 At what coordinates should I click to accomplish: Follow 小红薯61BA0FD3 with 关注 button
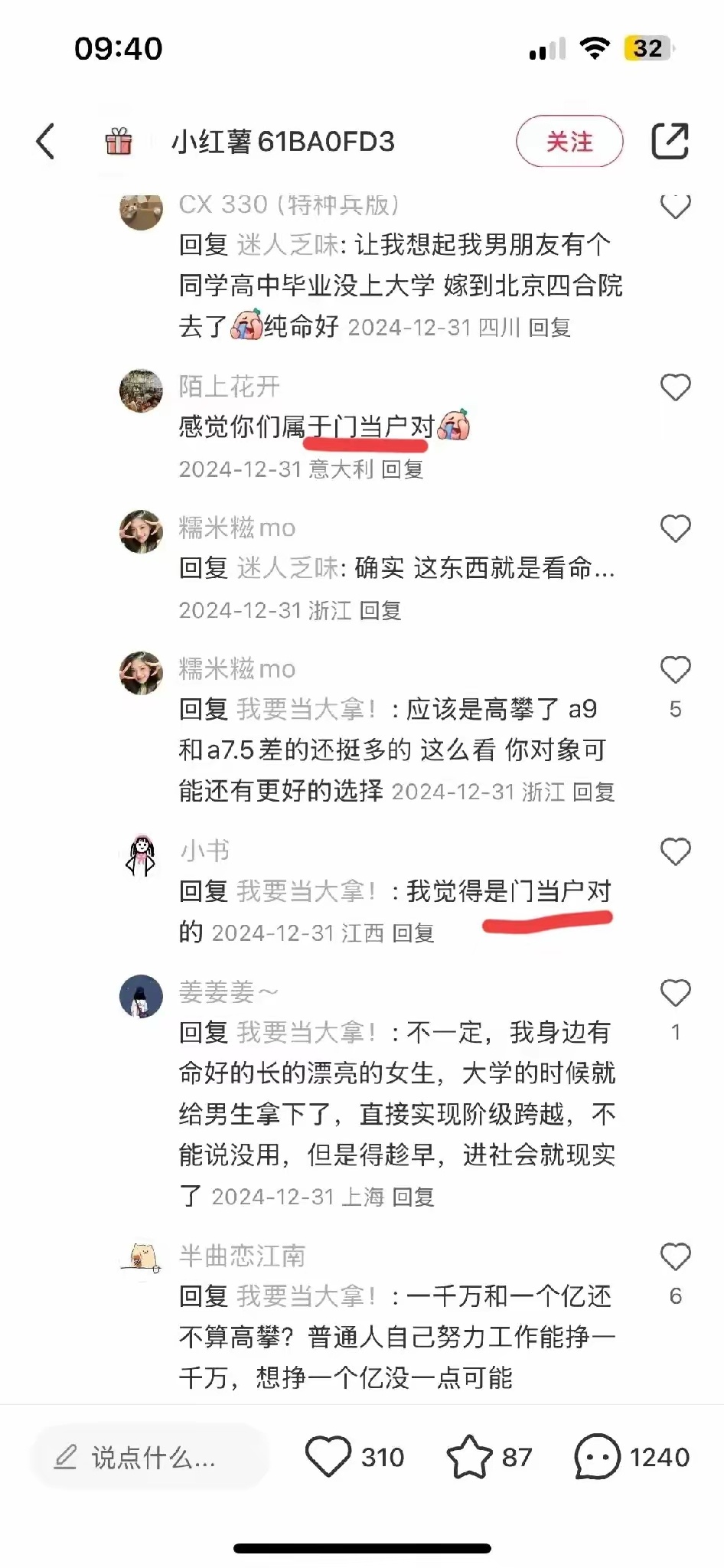click(569, 142)
